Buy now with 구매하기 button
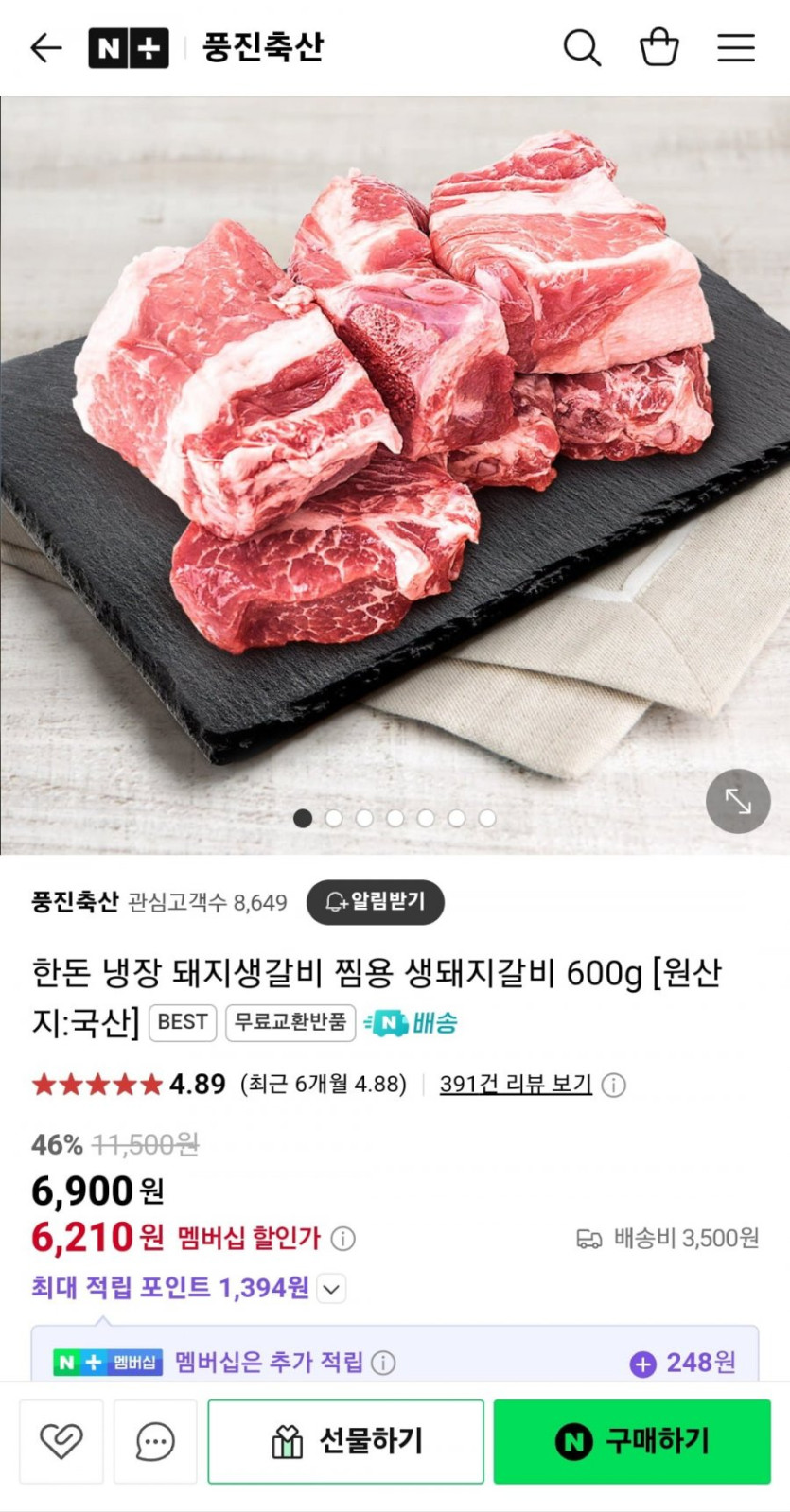 tap(632, 1441)
